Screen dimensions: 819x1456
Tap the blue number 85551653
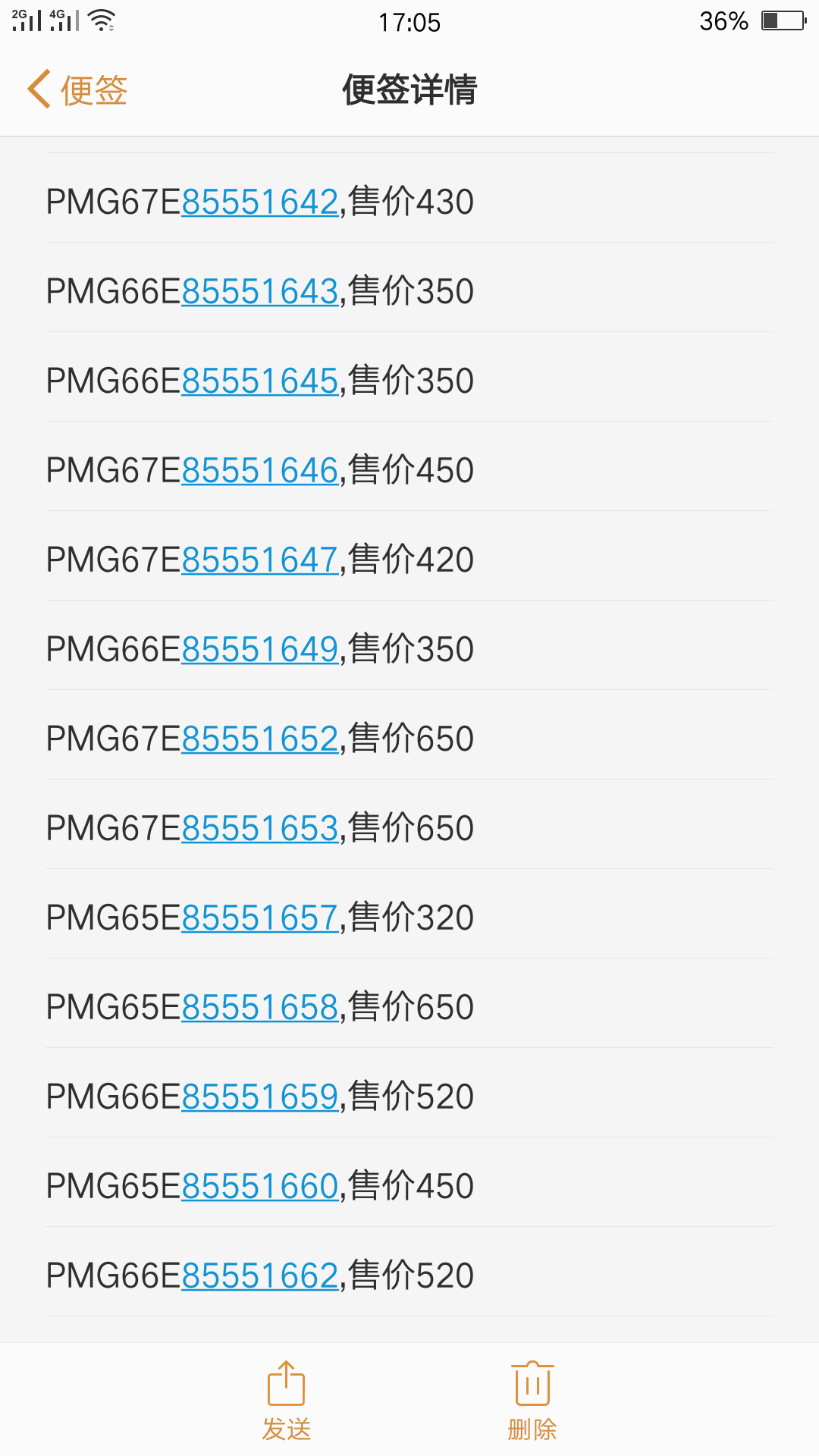pyautogui.click(x=259, y=829)
